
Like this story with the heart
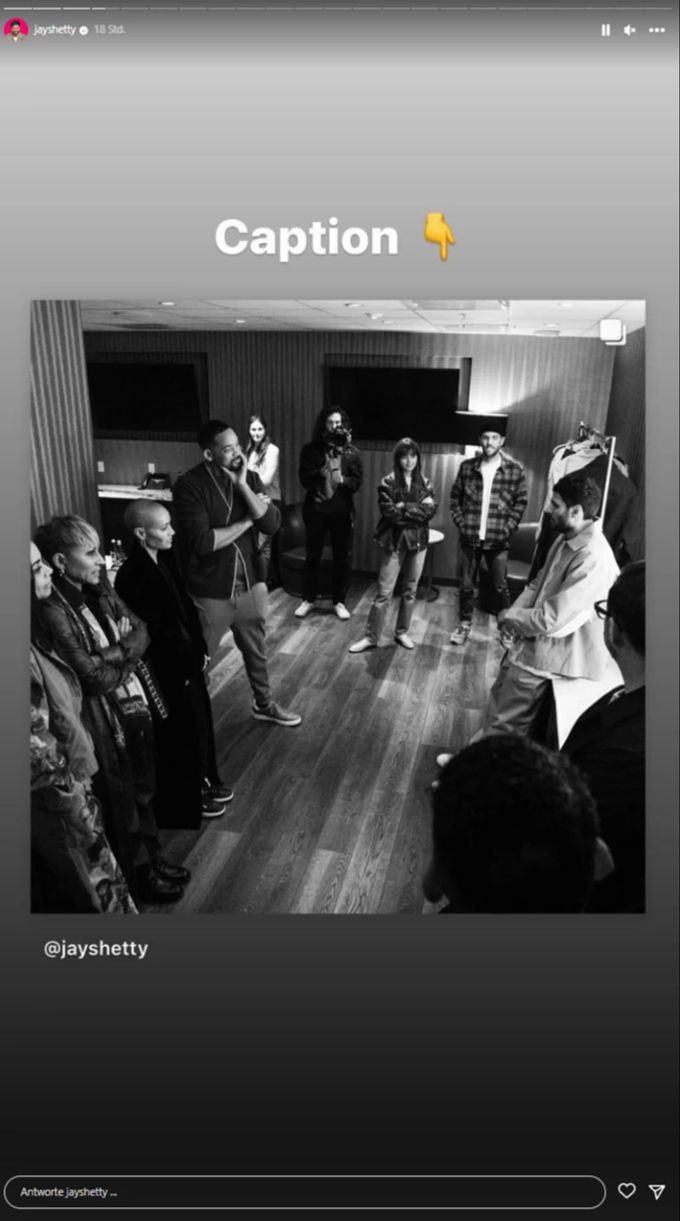[x=626, y=1191]
